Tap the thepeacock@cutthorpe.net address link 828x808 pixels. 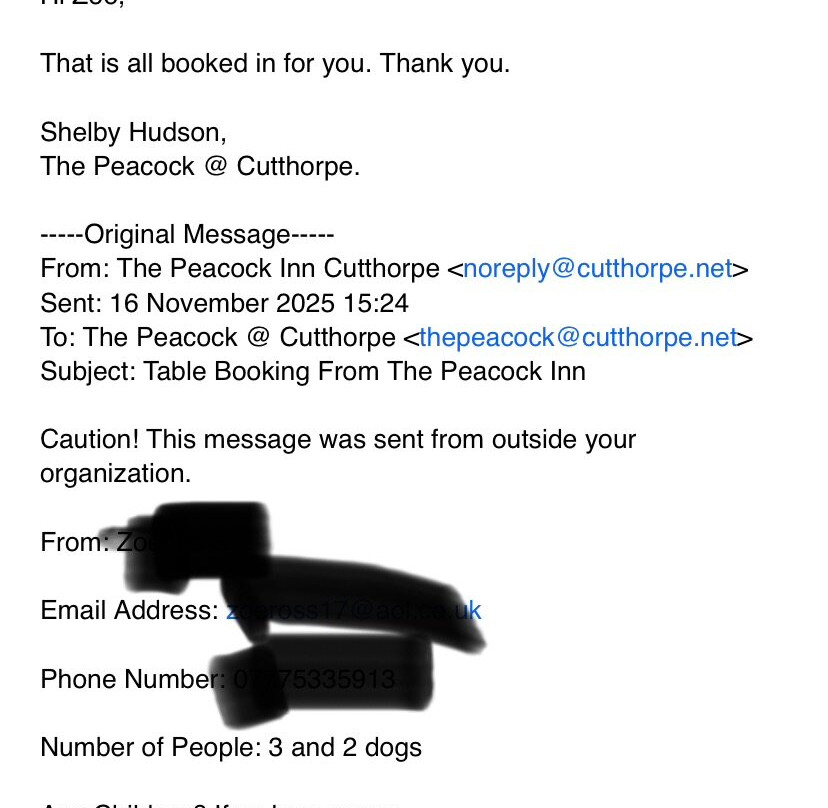pos(577,338)
